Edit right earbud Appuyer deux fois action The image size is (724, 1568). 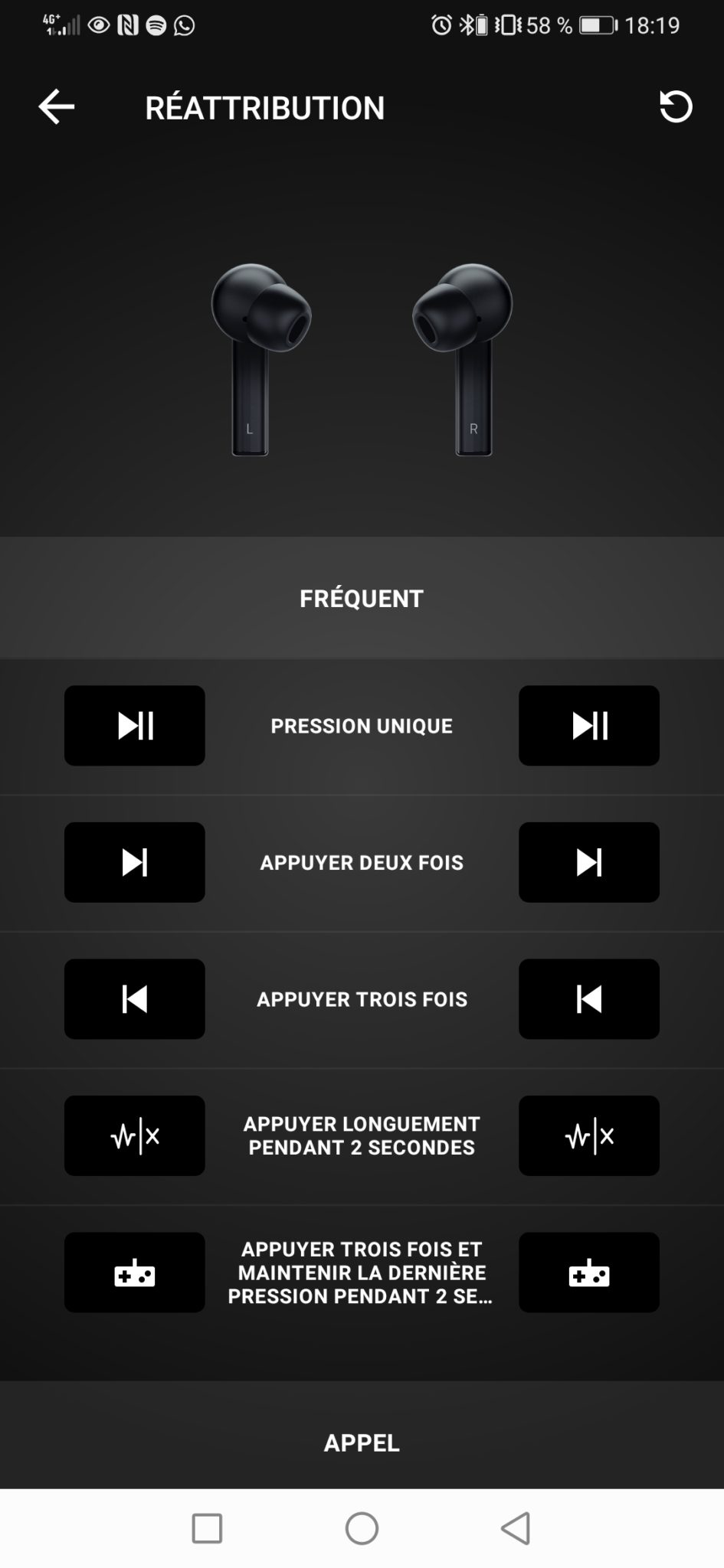point(588,862)
